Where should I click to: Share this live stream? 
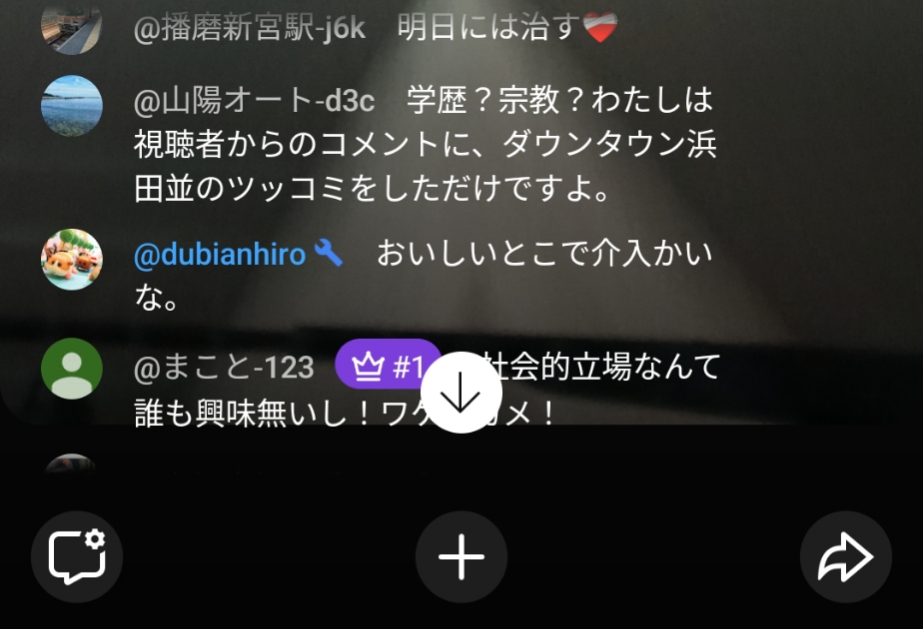click(x=845, y=557)
